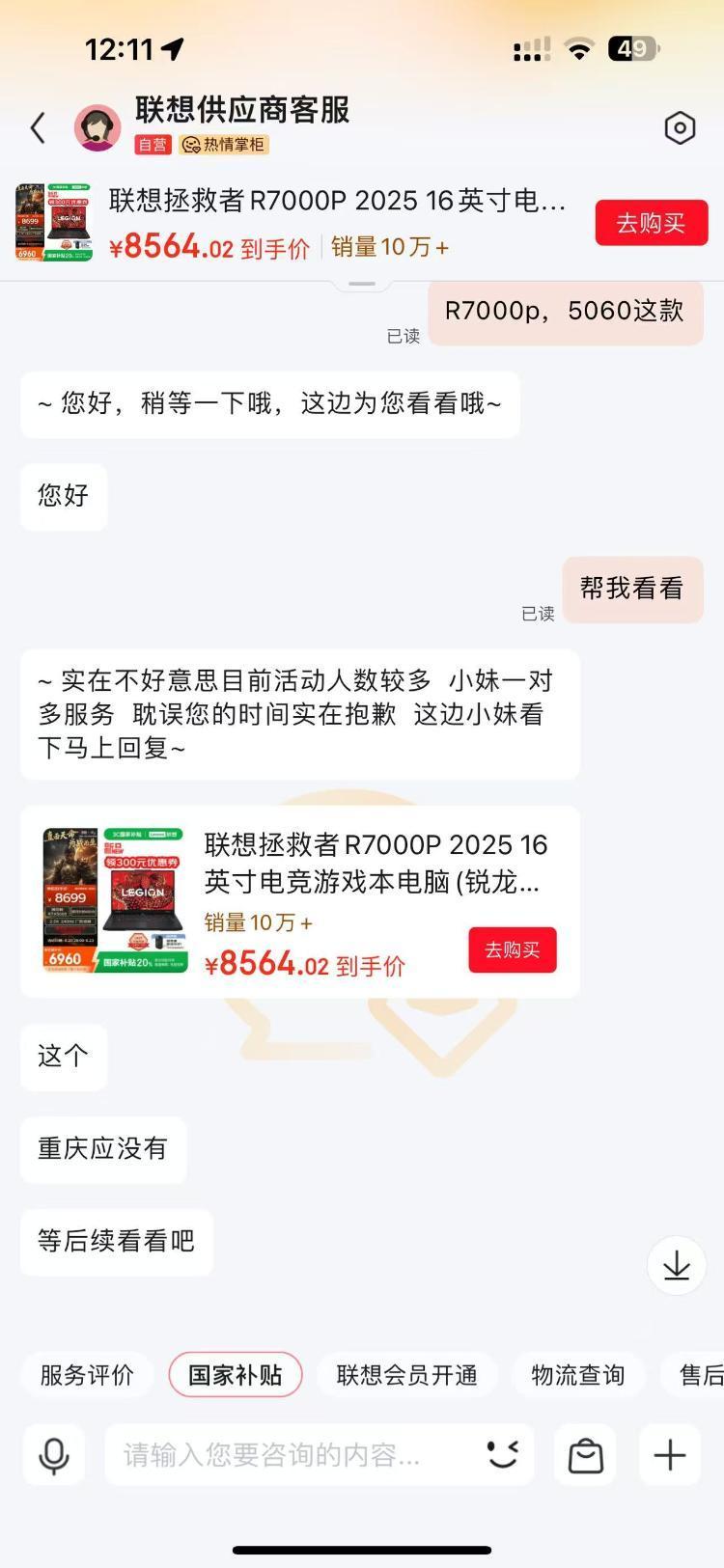This screenshot has height=1568, width=724.
Task: Tap 去购买 on the chat product card
Action: click(x=512, y=950)
